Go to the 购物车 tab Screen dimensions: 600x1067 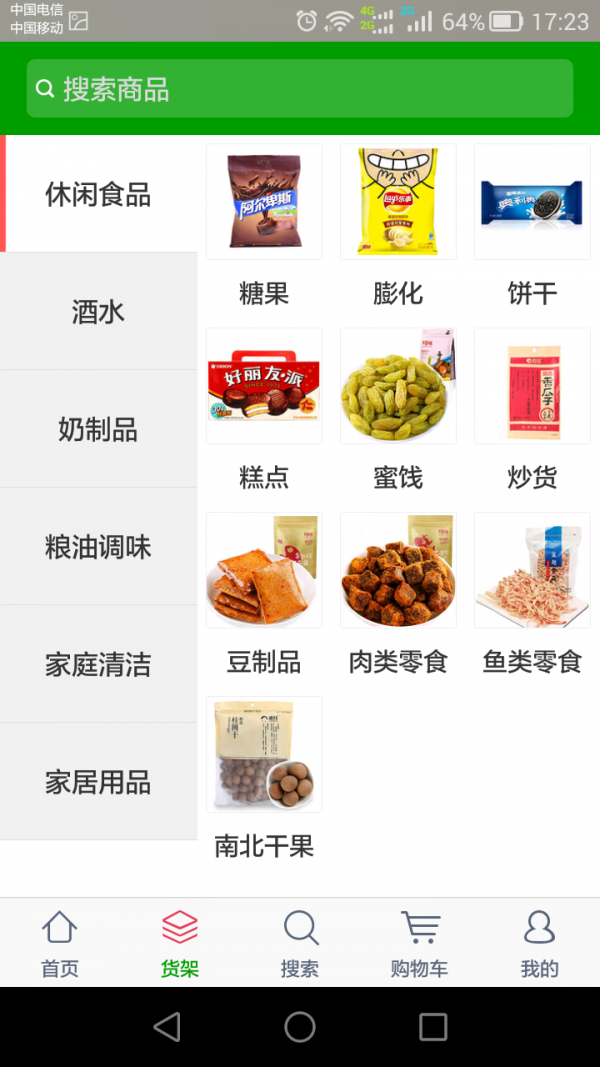419,943
